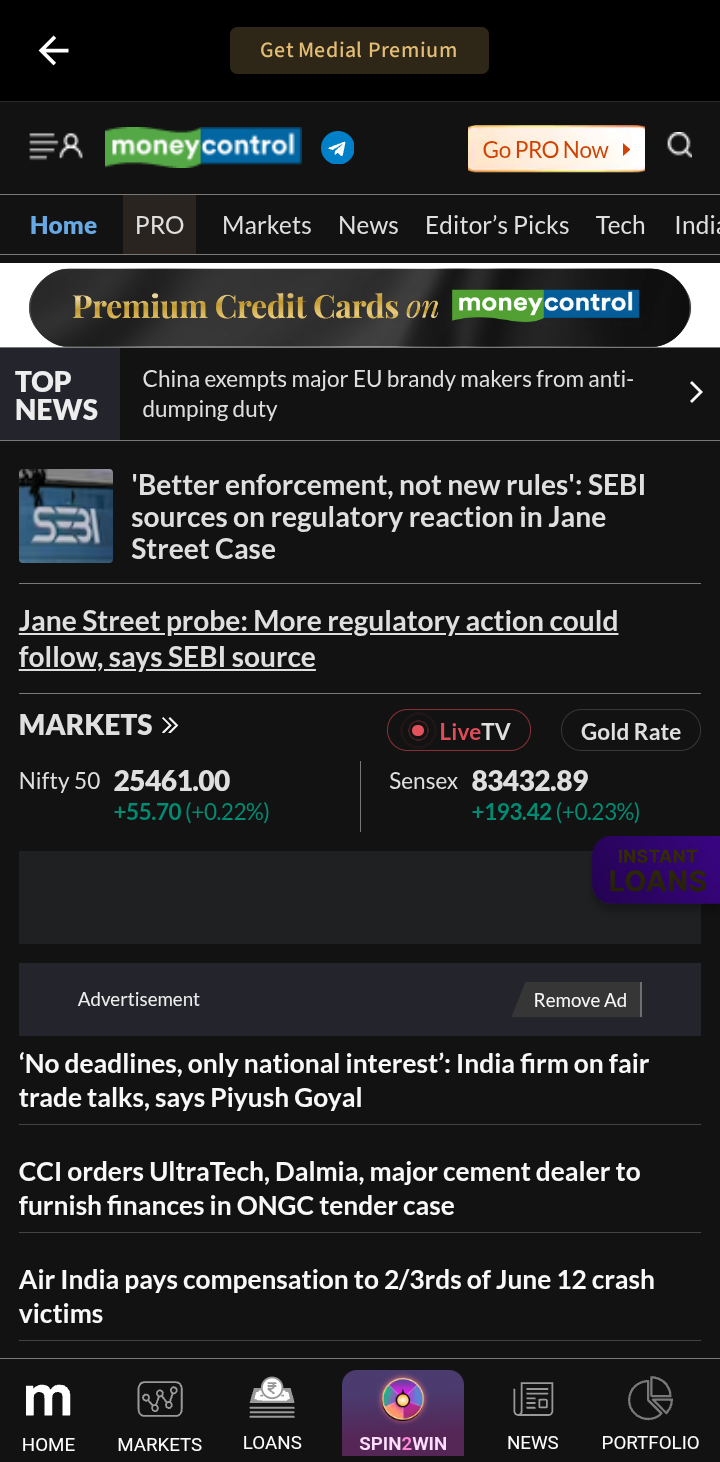Viewport: 720px width, 1462px height.
Task: Switch to the PRO tab
Action: point(160,225)
